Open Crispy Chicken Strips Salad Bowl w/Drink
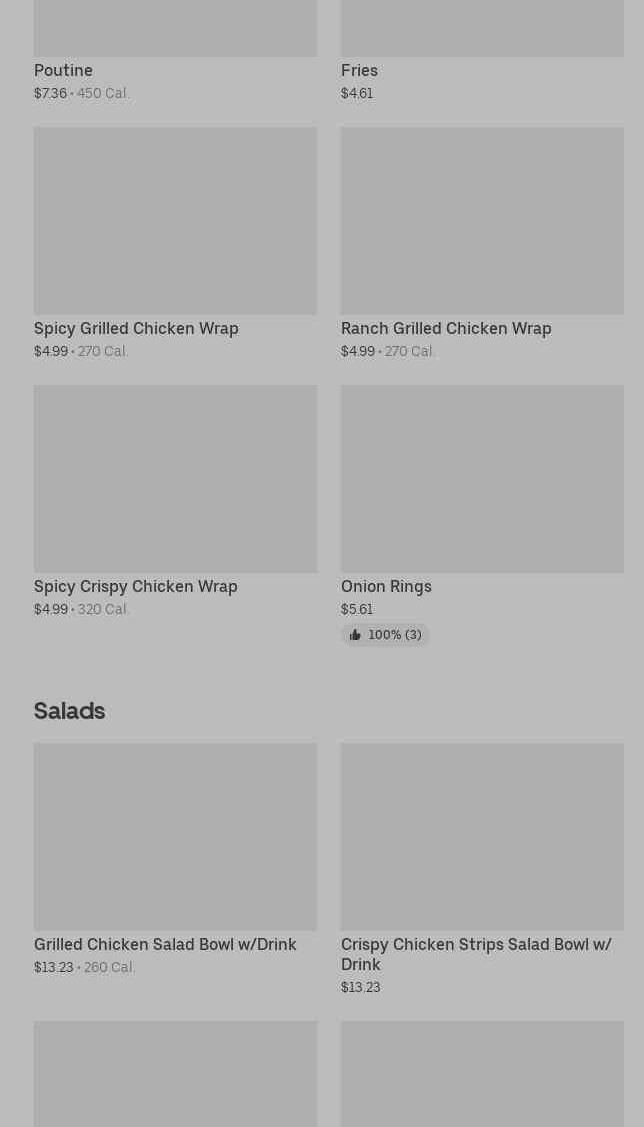Screen dimensions: 644x1127 pyautogui.click(x=482, y=869)
